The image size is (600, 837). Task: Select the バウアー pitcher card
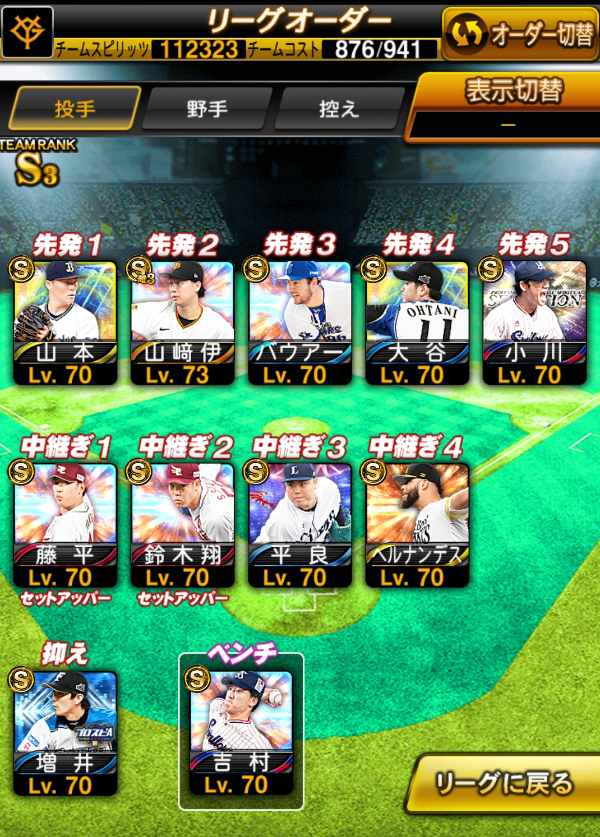tap(299, 322)
